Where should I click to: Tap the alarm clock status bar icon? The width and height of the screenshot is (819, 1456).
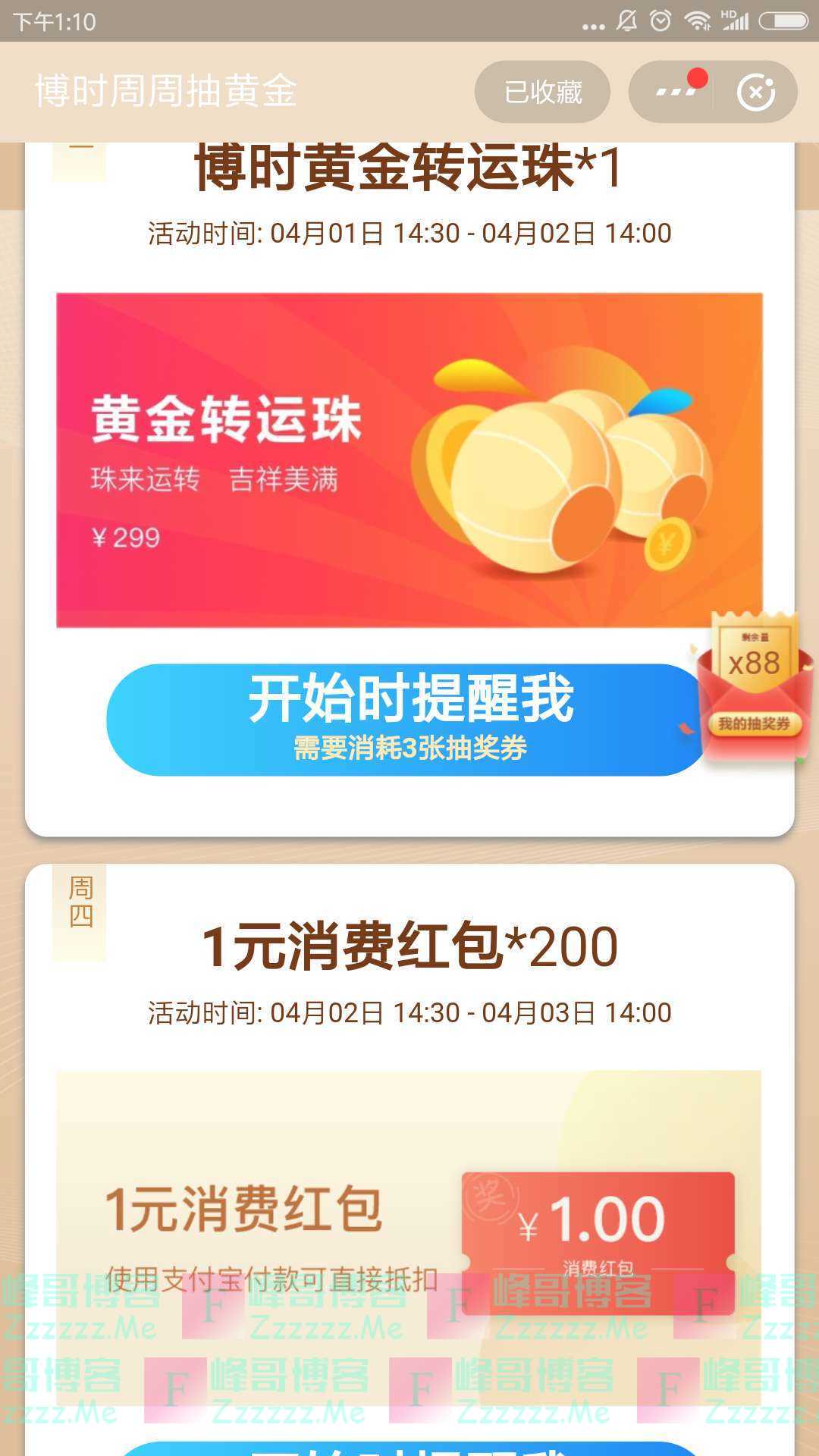coord(659,20)
